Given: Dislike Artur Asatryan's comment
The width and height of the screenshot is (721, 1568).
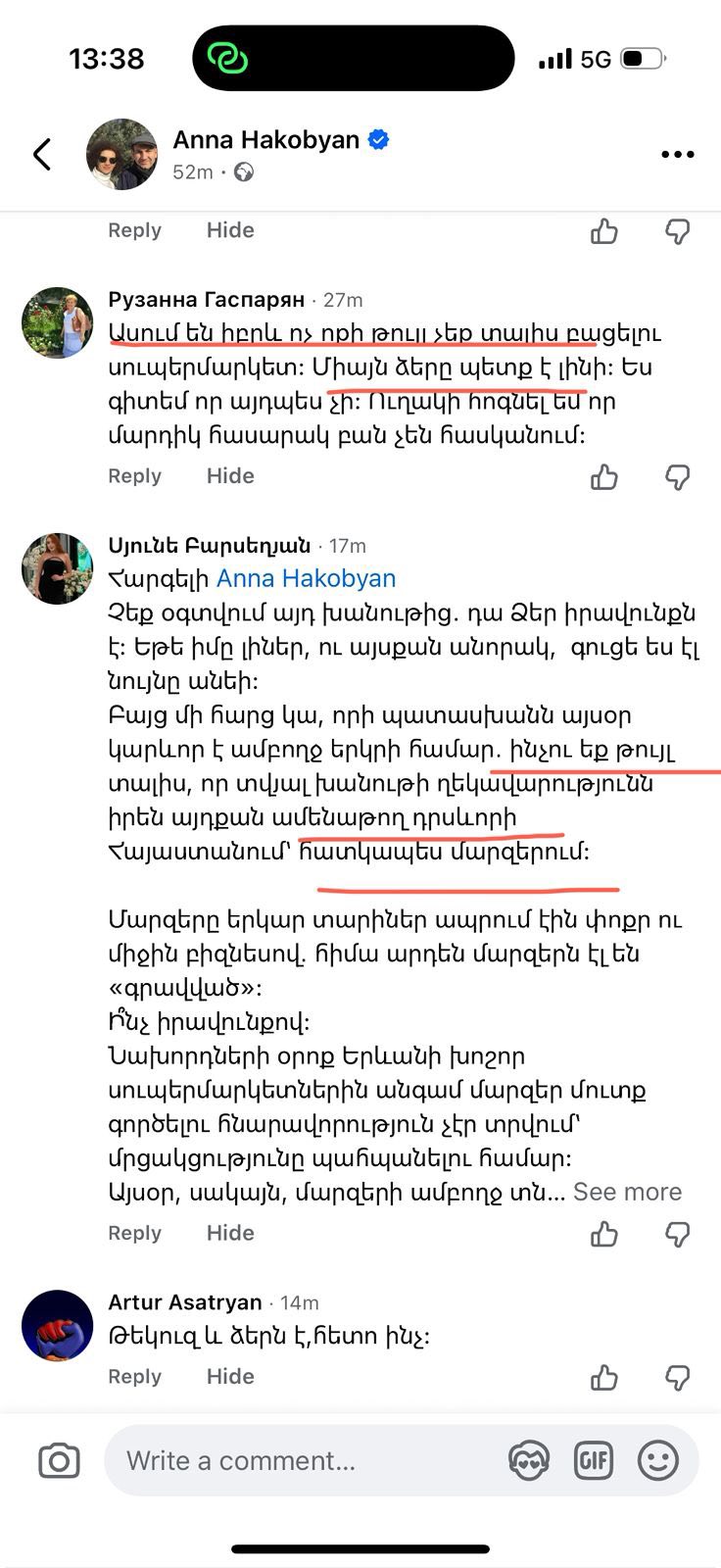Looking at the screenshot, I should pos(677,1378).
